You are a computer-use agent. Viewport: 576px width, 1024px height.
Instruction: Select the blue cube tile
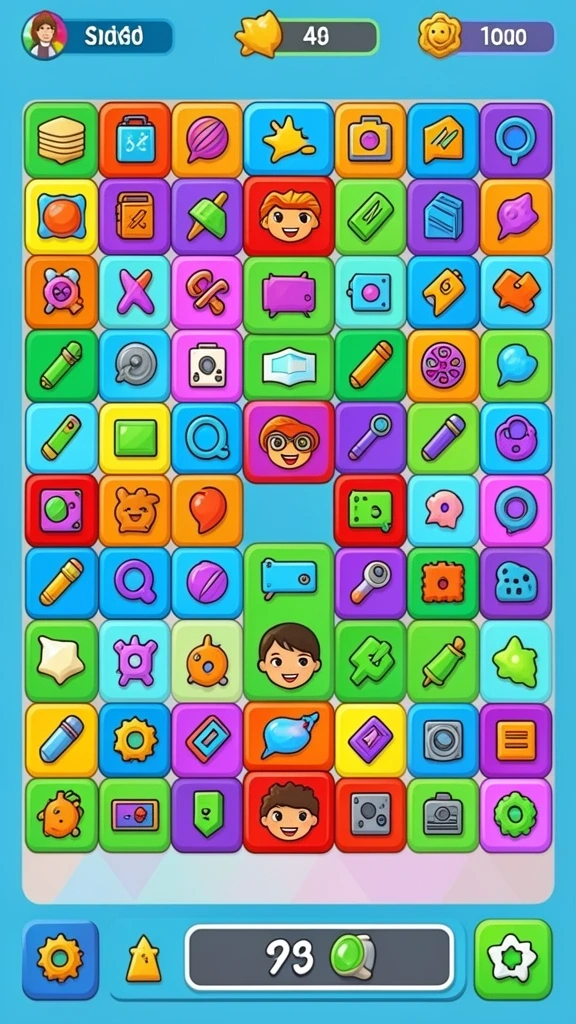tap(443, 217)
